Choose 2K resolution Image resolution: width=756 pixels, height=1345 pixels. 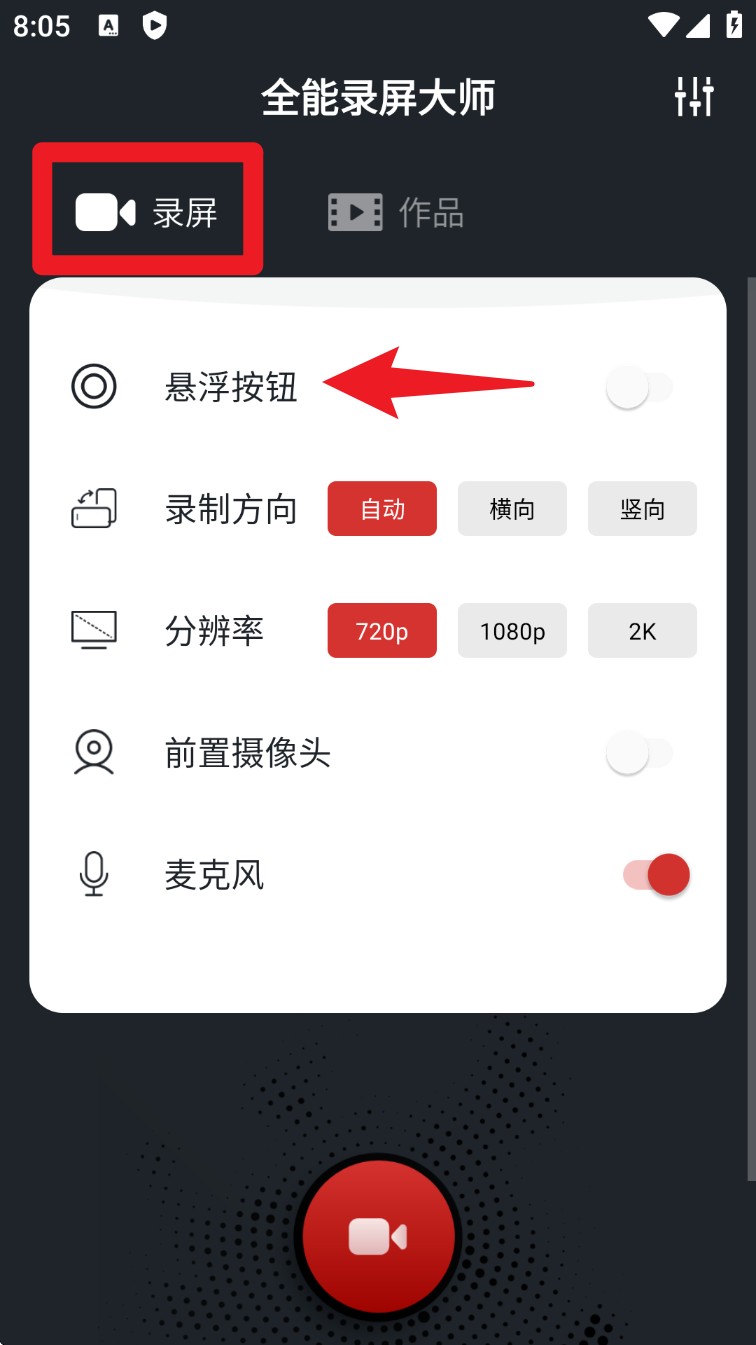tap(642, 631)
